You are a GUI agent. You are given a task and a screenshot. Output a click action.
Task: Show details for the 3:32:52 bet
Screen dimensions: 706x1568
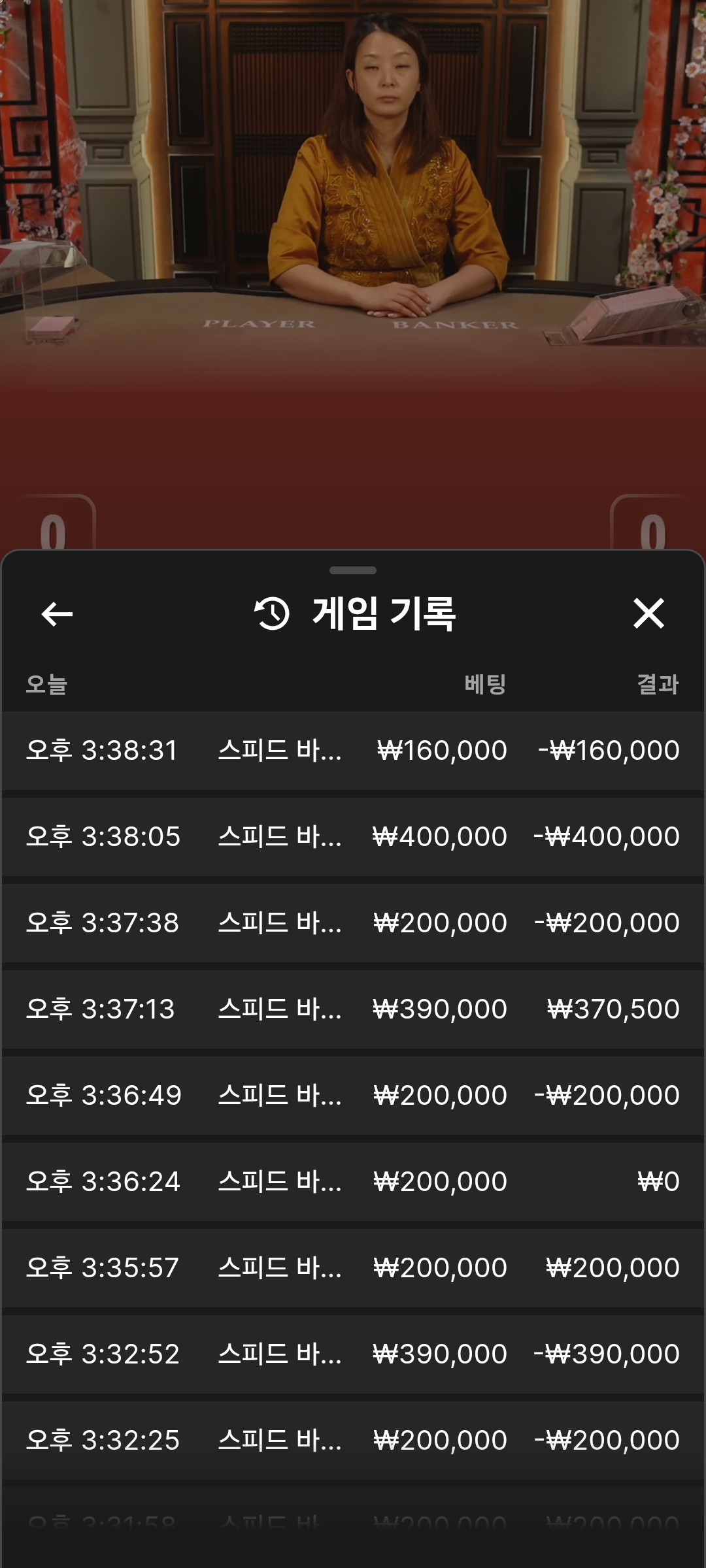(353, 1354)
